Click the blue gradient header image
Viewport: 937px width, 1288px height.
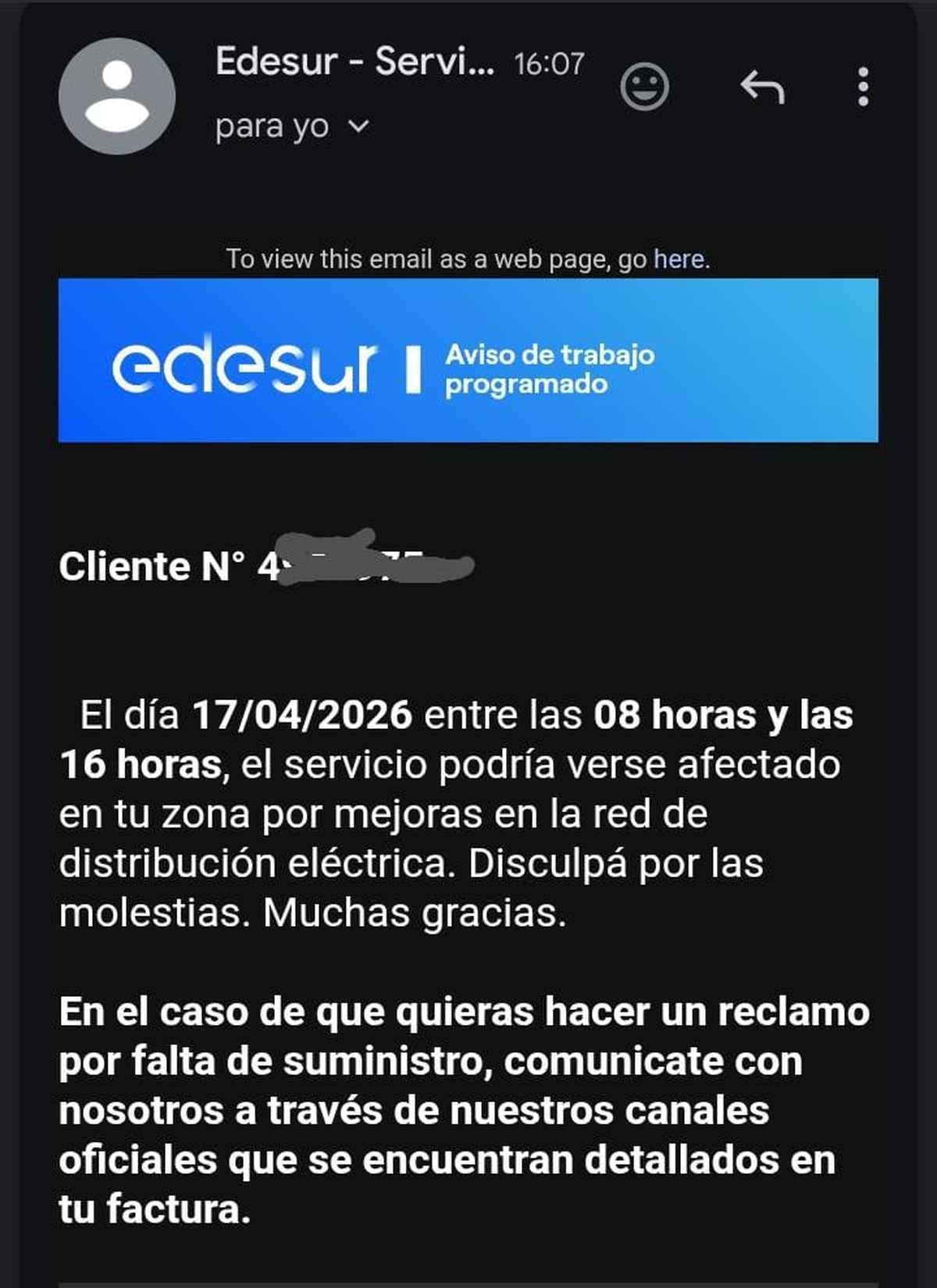pyautogui.click(x=468, y=359)
